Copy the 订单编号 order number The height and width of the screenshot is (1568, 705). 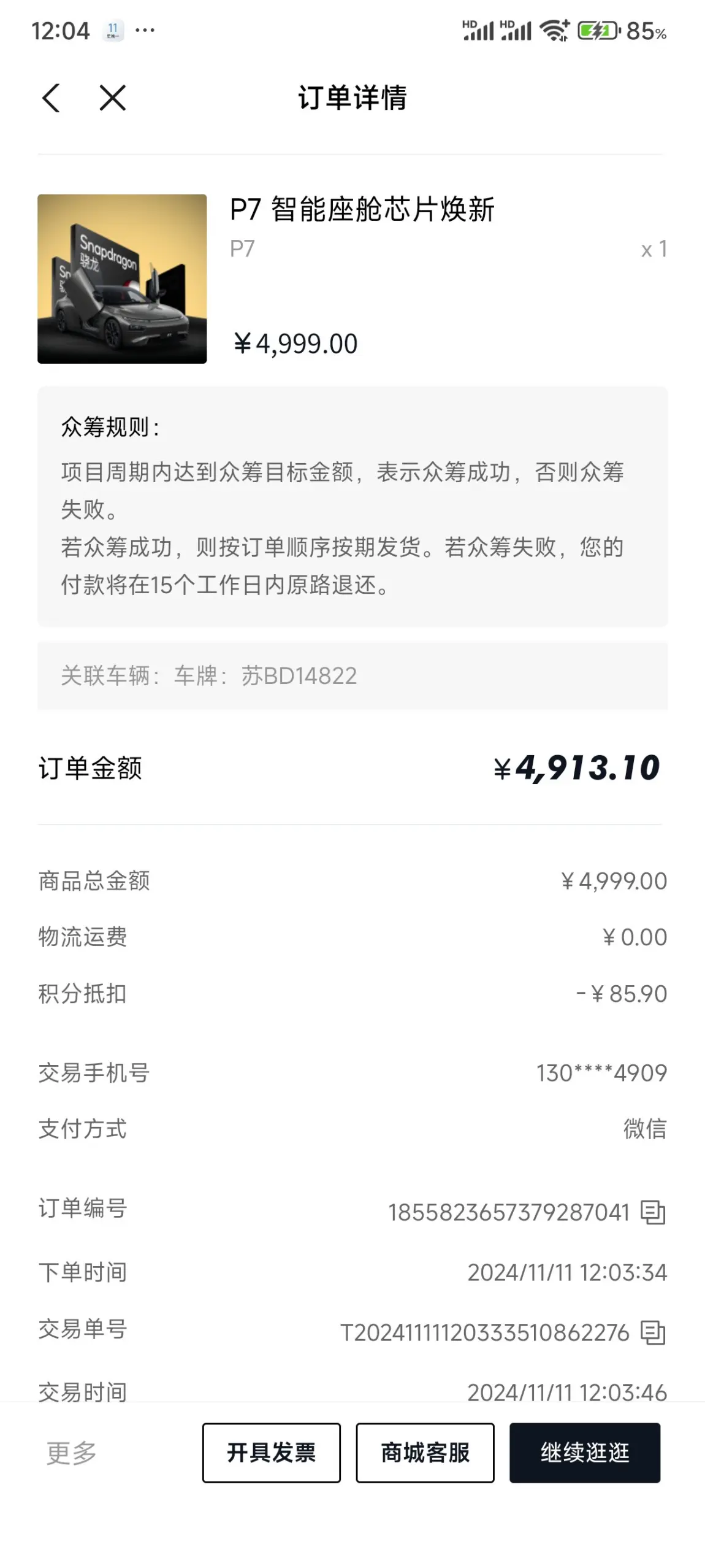click(x=652, y=1212)
